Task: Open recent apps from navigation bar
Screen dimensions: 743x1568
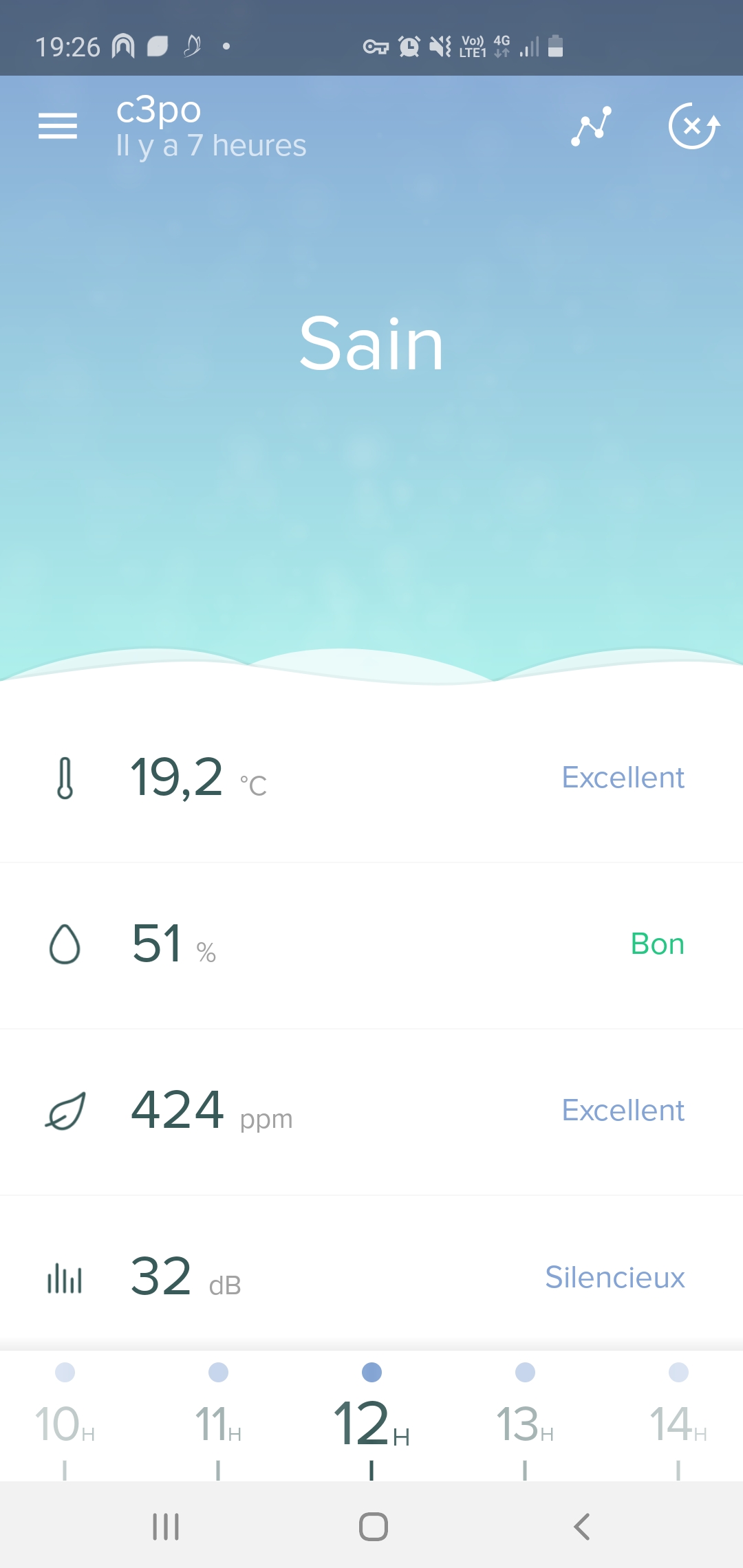Action: click(166, 1527)
